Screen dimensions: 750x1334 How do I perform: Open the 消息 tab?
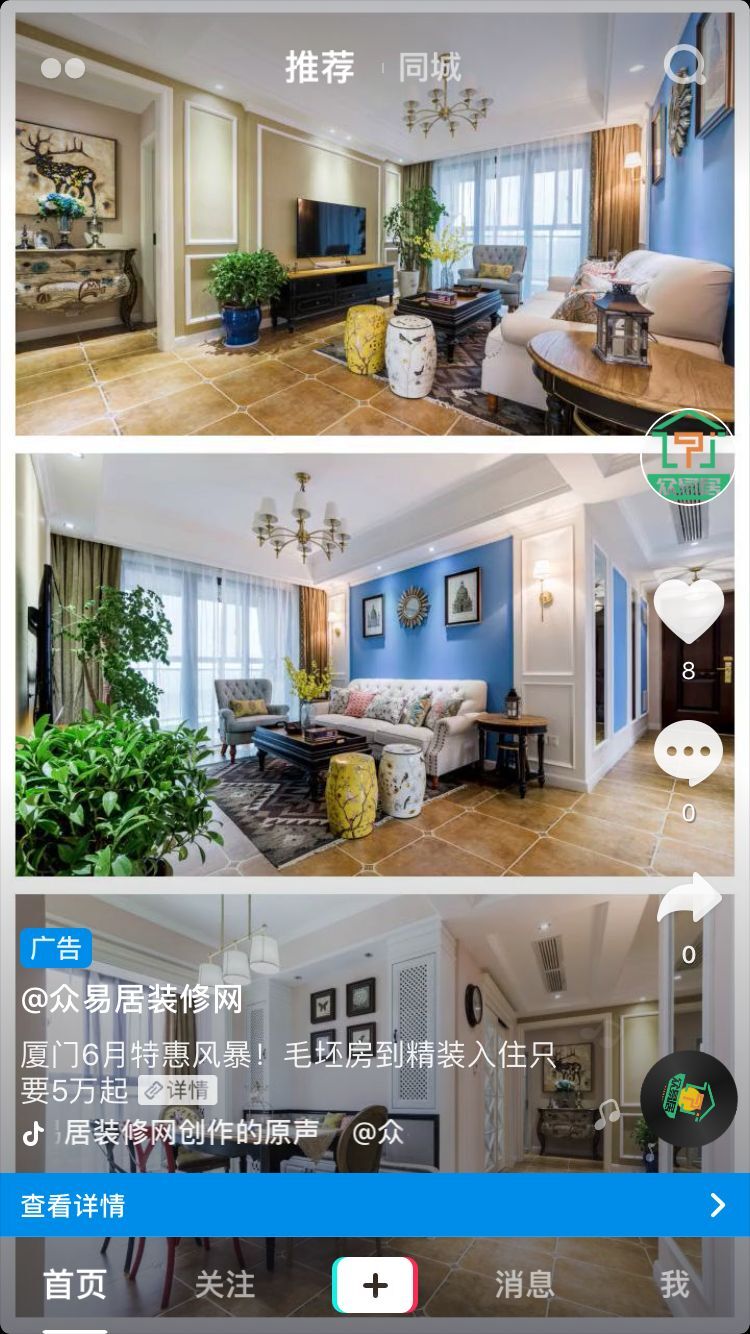(524, 1285)
